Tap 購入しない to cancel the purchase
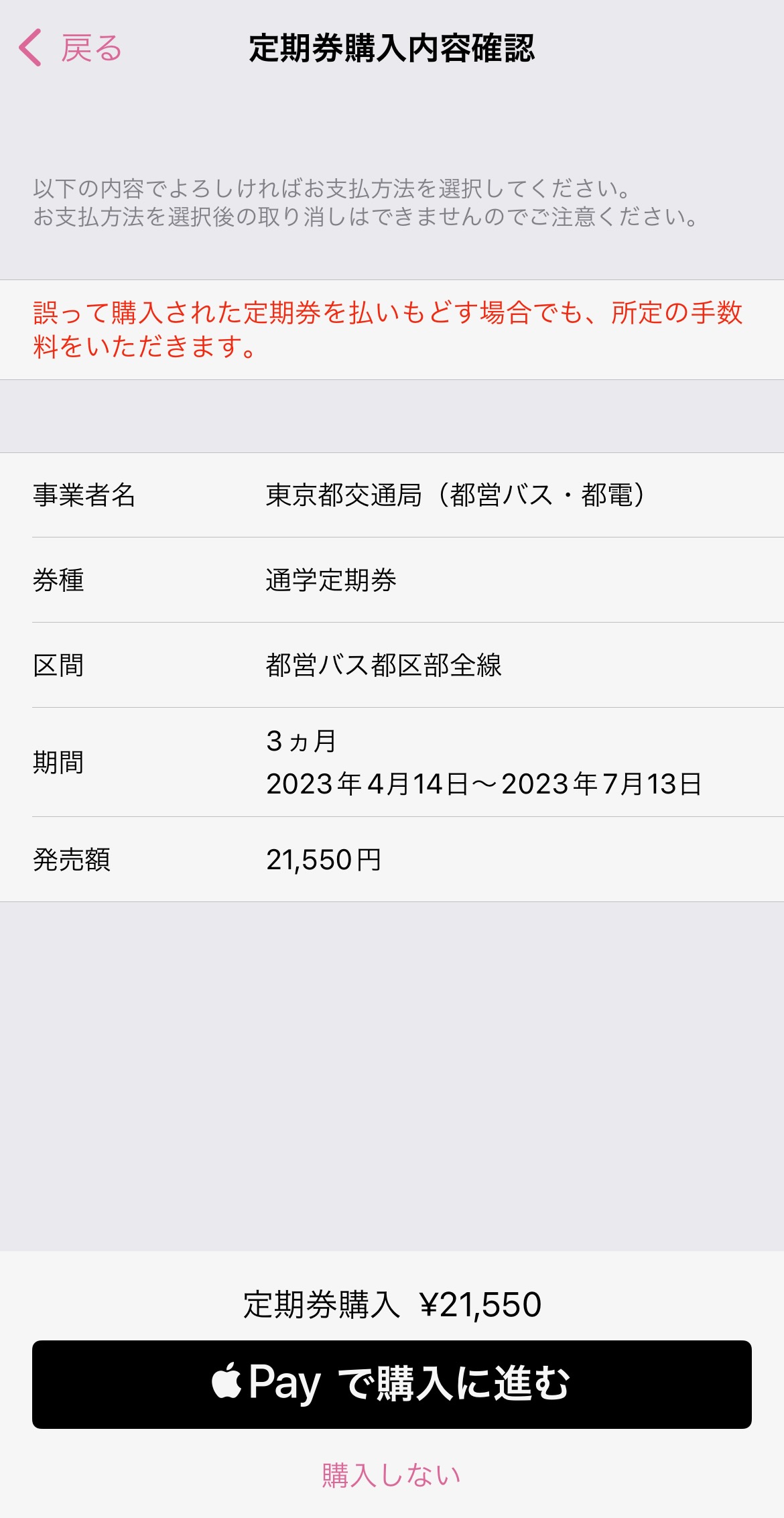Viewport: 784px width, 1518px height. point(391,1474)
